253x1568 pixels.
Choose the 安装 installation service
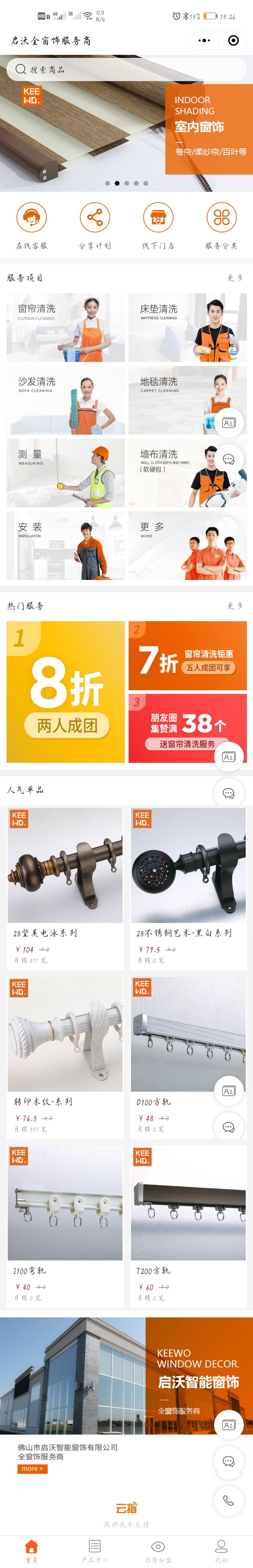[x=66, y=545]
